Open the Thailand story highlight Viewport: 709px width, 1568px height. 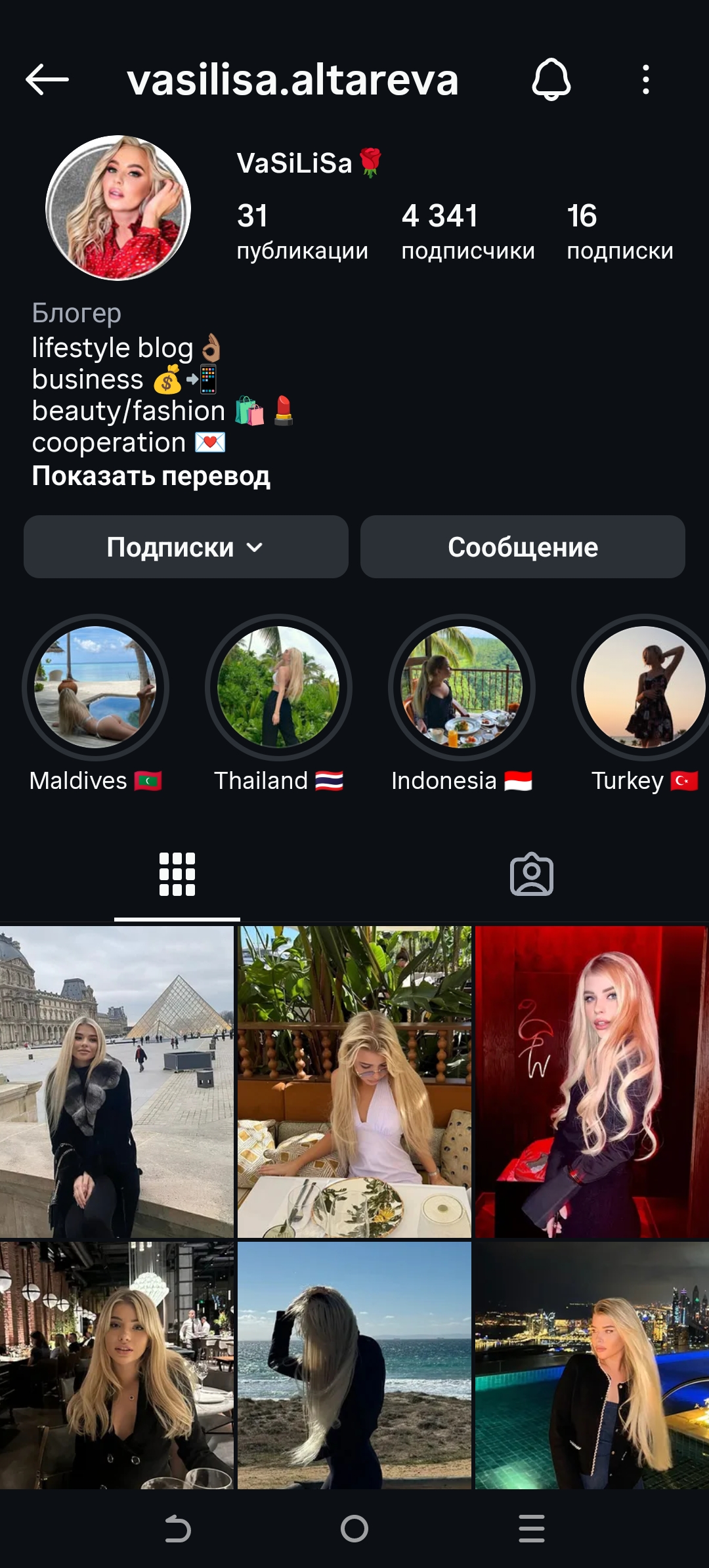click(x=278, y=687)
